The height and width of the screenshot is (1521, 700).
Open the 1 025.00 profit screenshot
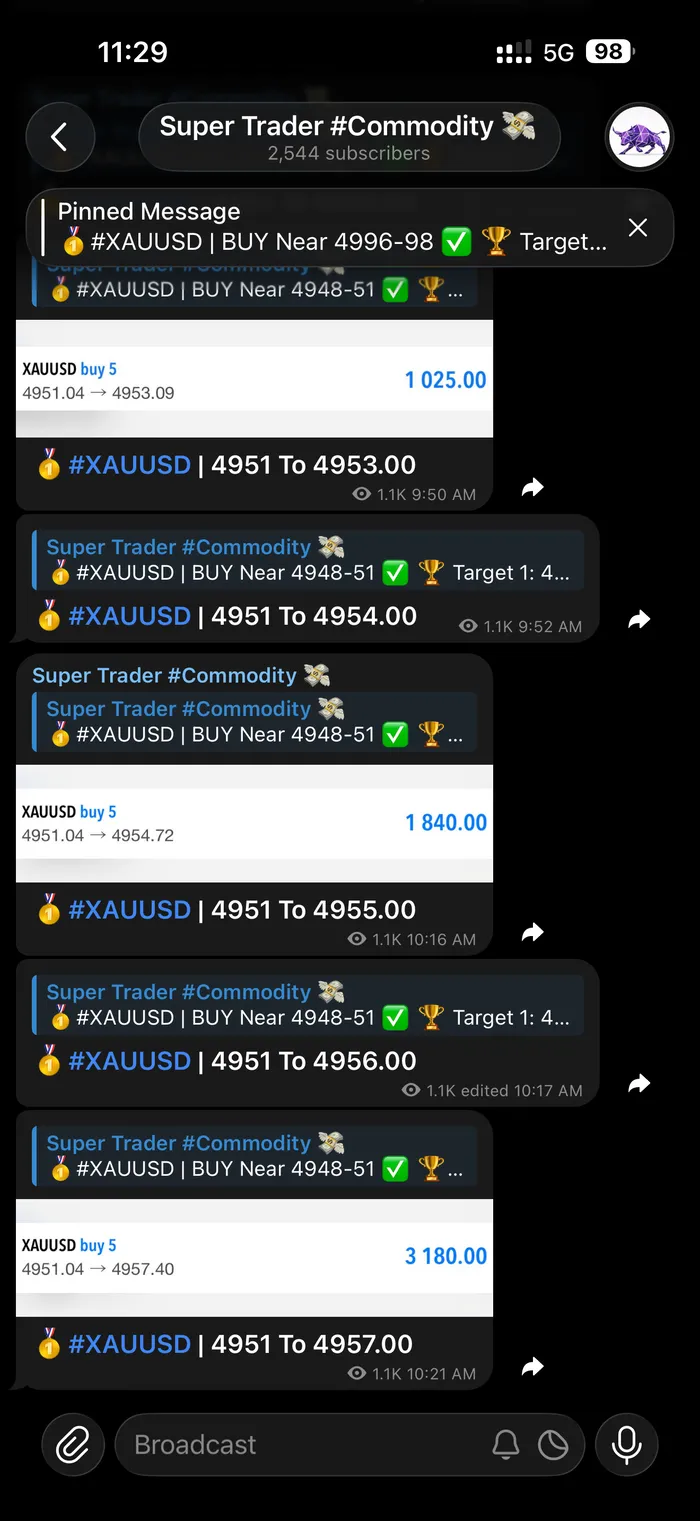coord(254,379)
